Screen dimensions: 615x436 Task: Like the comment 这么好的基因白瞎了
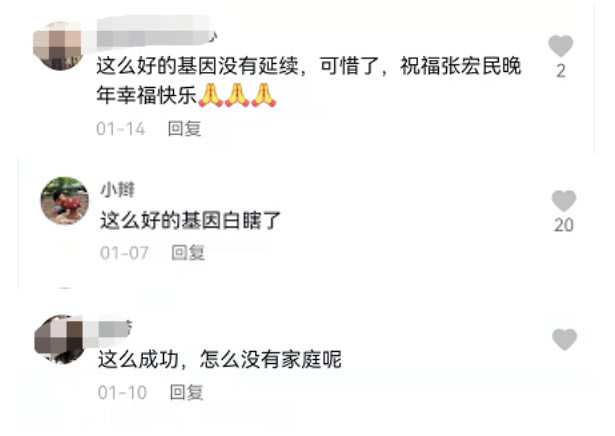click(x=564, y=200)
